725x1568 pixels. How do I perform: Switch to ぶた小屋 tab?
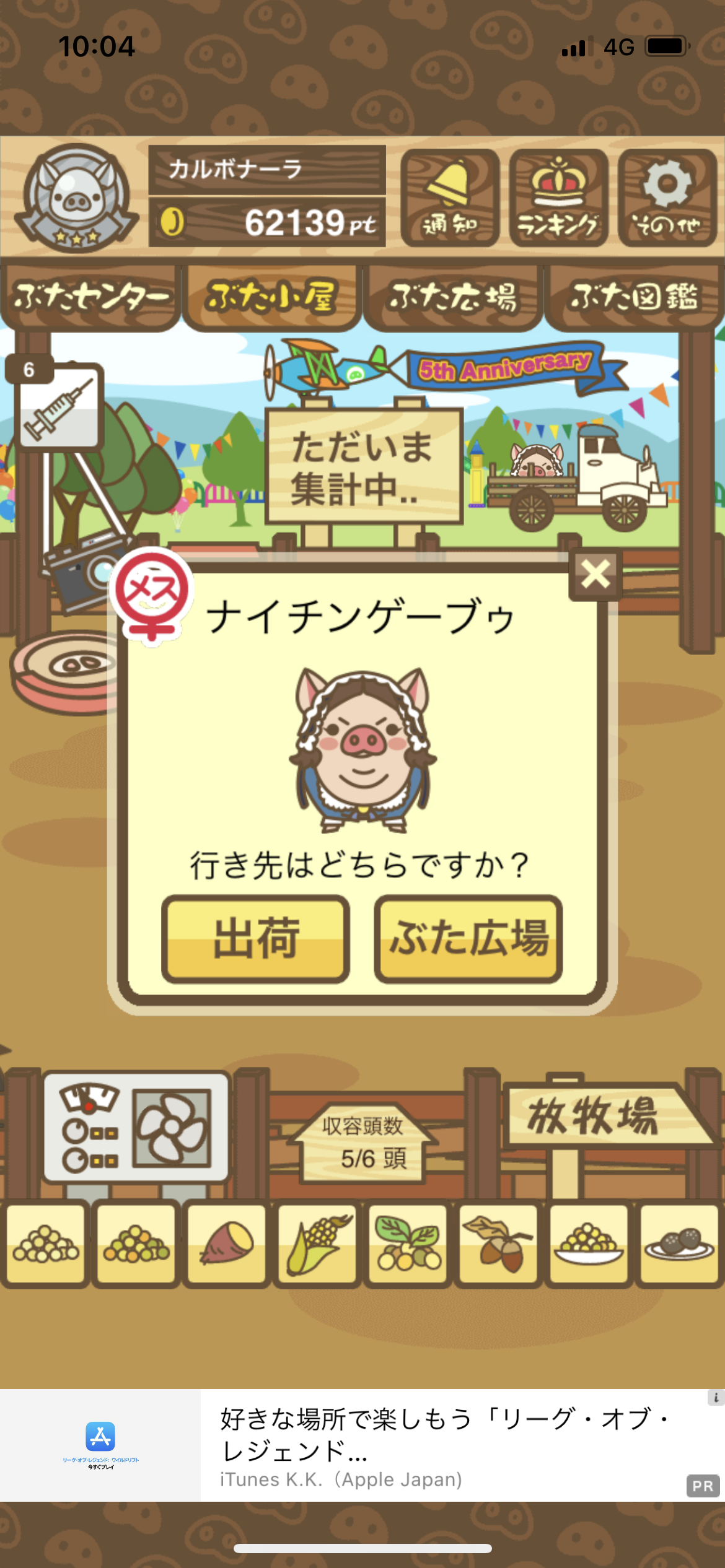click(x=271, y=297)
